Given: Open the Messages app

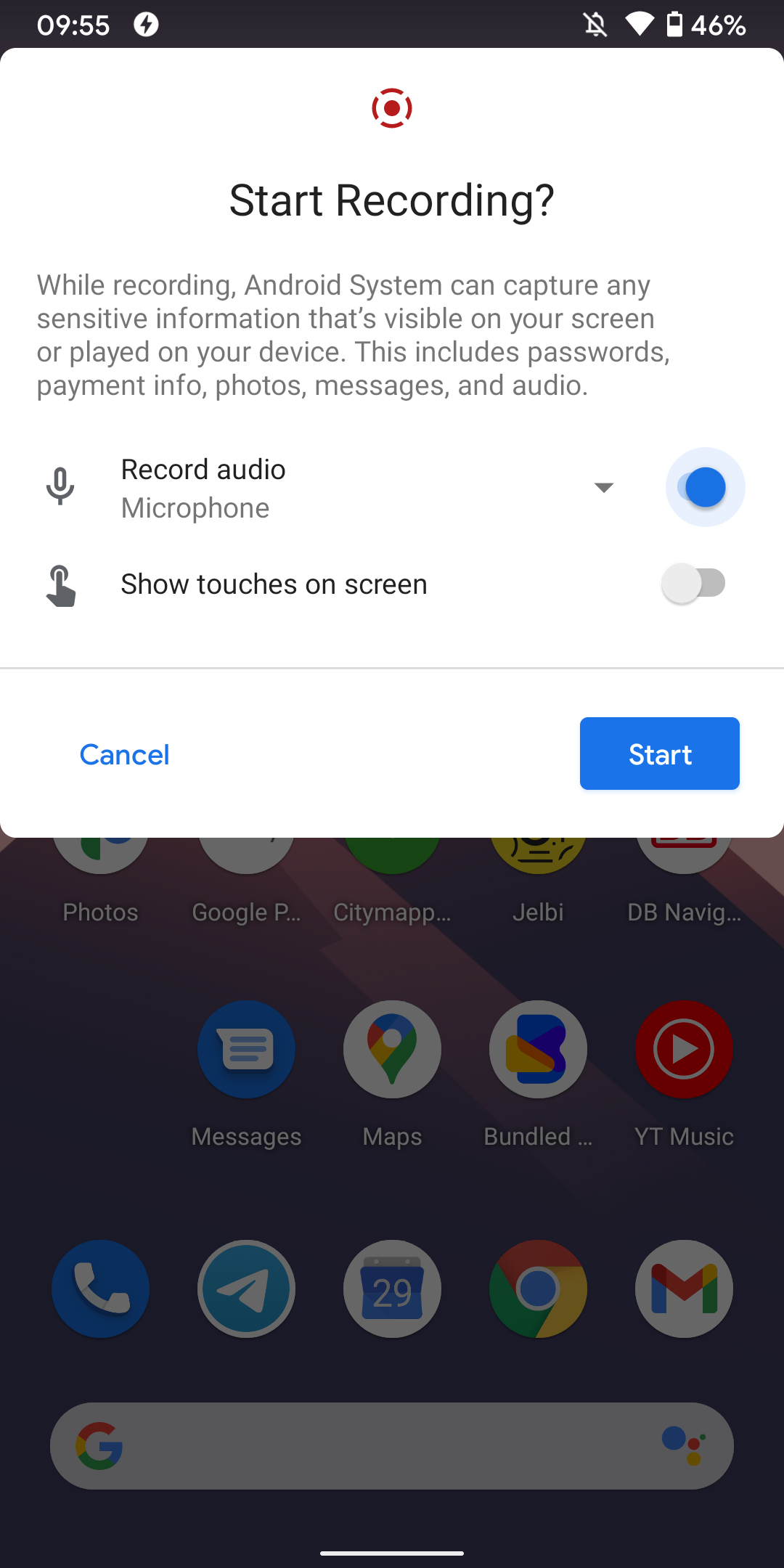Looking at the screenshot, I should (246, 1050).
